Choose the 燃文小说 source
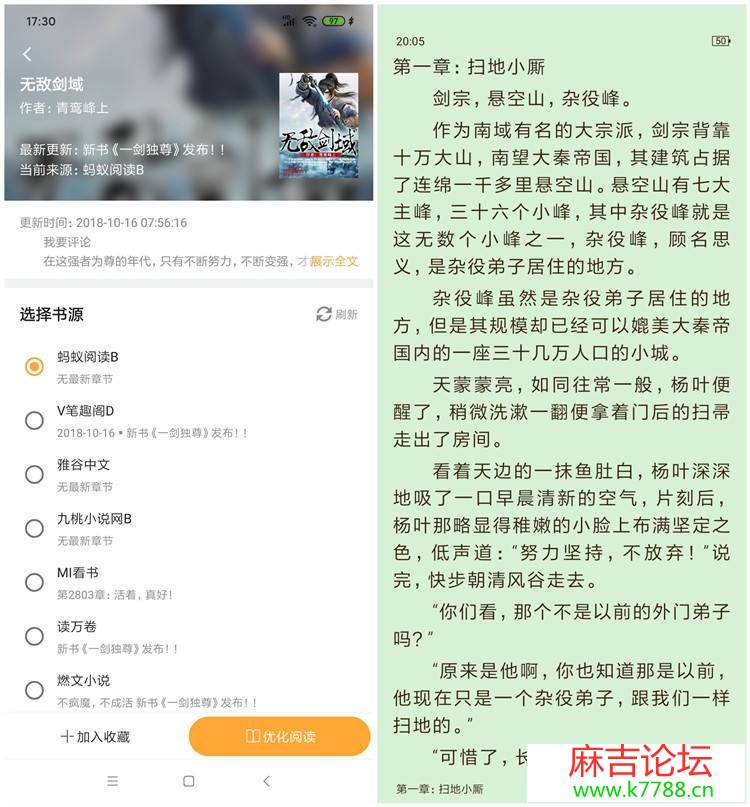750x807 pixels. 34,690
